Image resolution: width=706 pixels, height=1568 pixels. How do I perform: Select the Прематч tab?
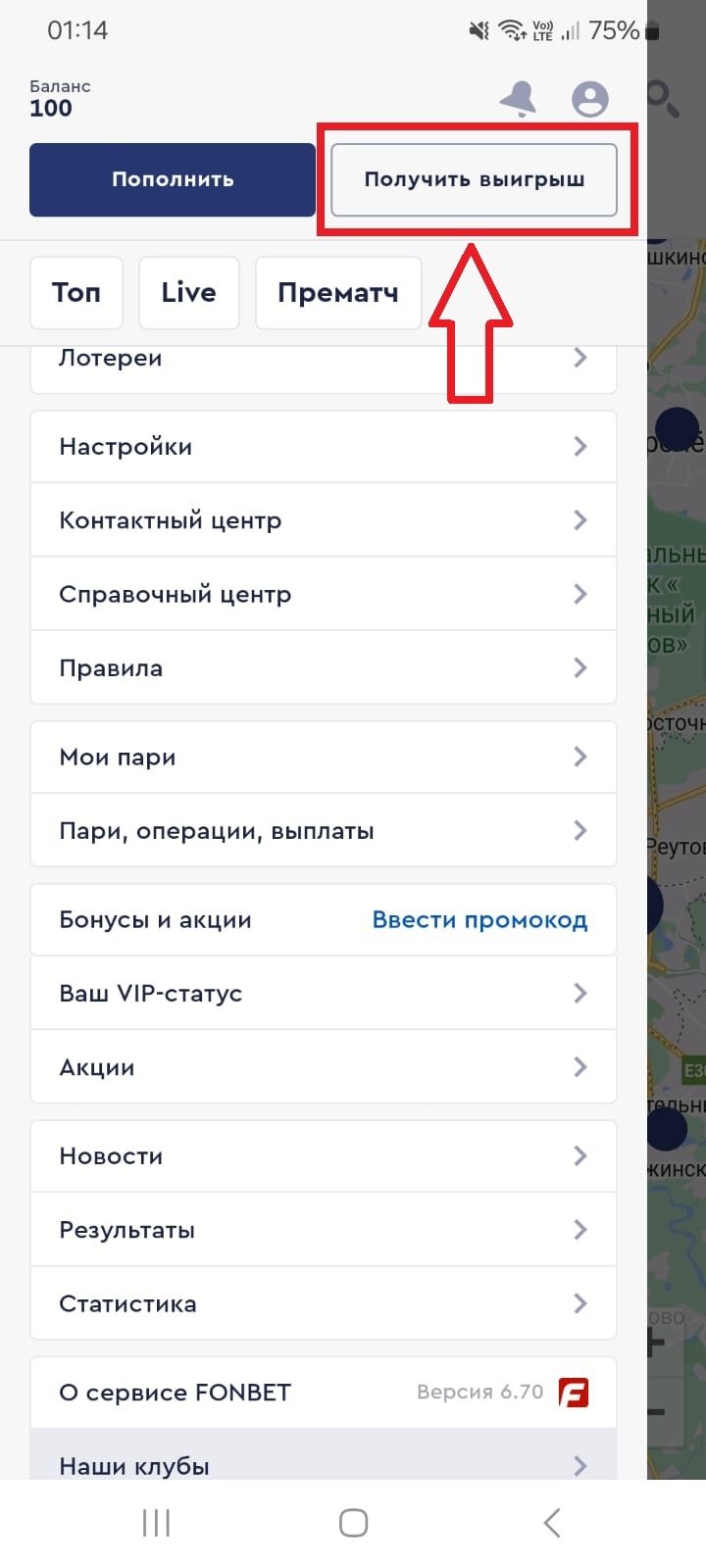click(337, 292)
